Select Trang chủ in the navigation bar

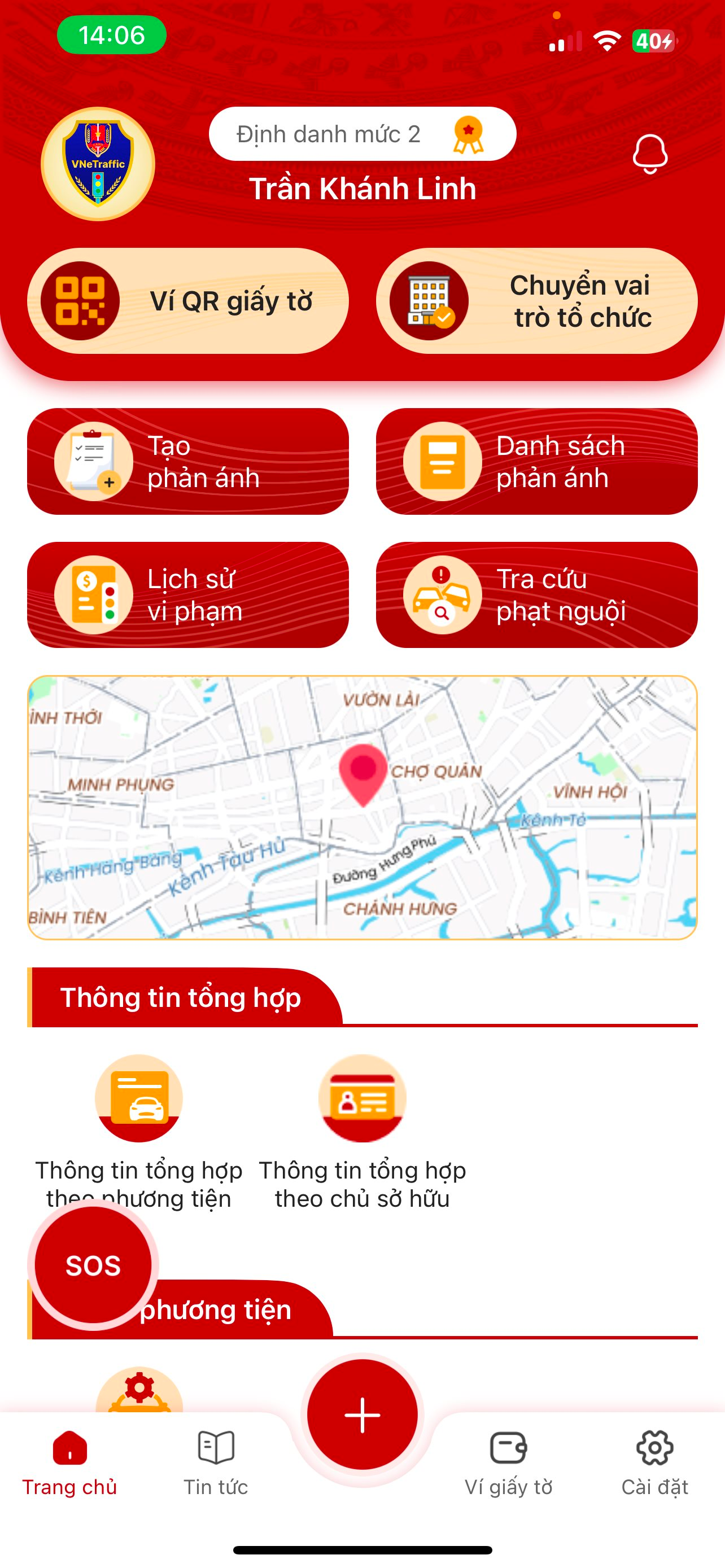coord(69,1473)
